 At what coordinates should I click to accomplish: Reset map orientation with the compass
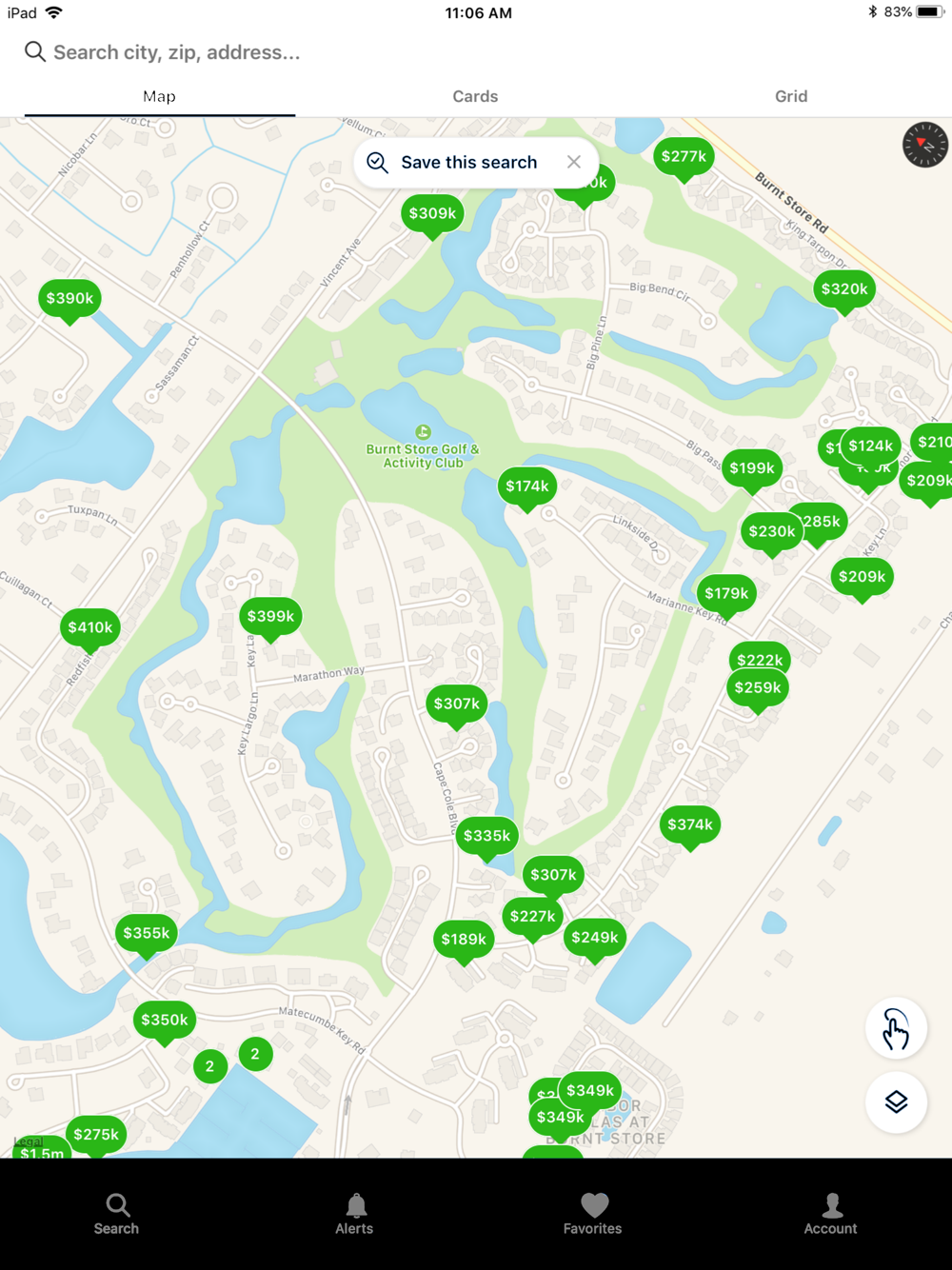[x=924, y=146]
